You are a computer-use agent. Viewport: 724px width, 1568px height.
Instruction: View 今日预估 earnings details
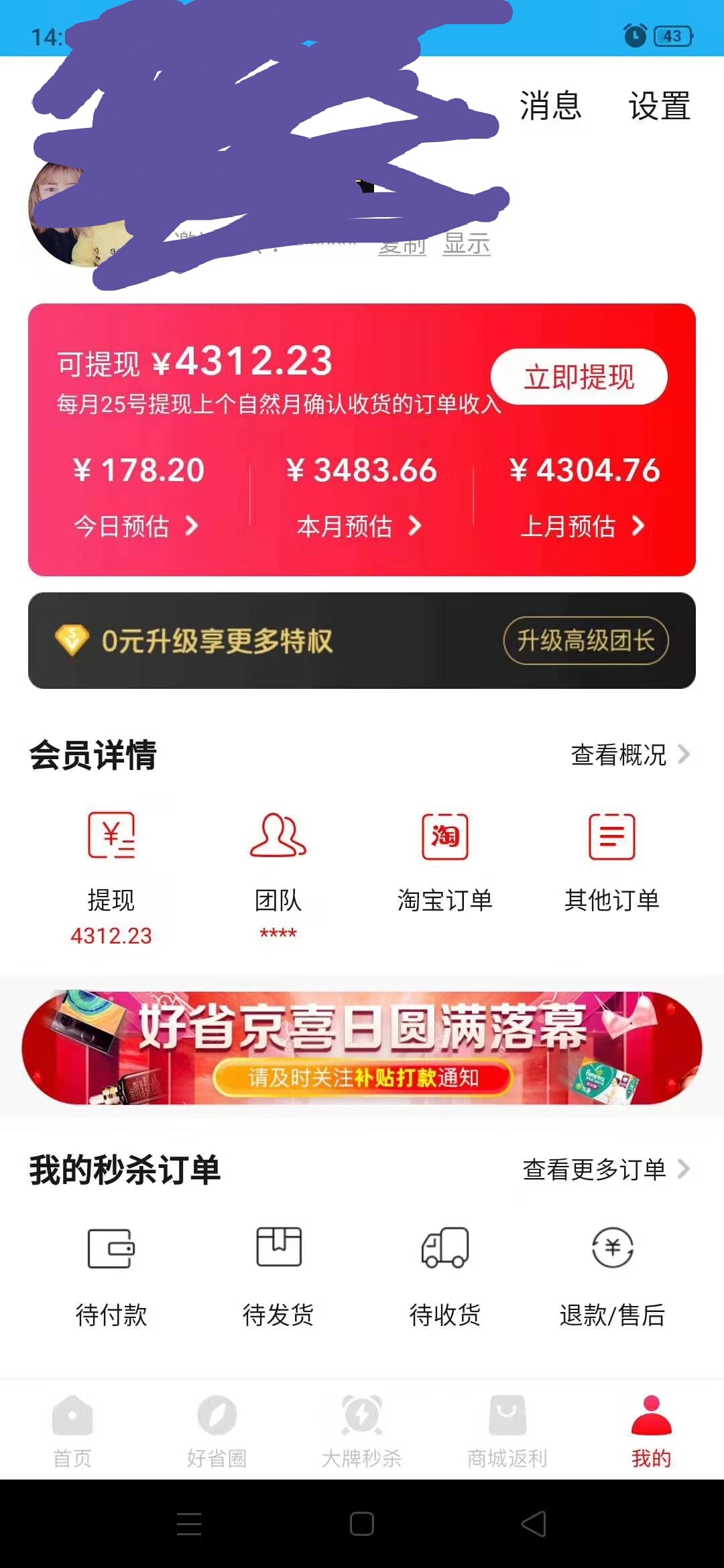coord(137,526)
